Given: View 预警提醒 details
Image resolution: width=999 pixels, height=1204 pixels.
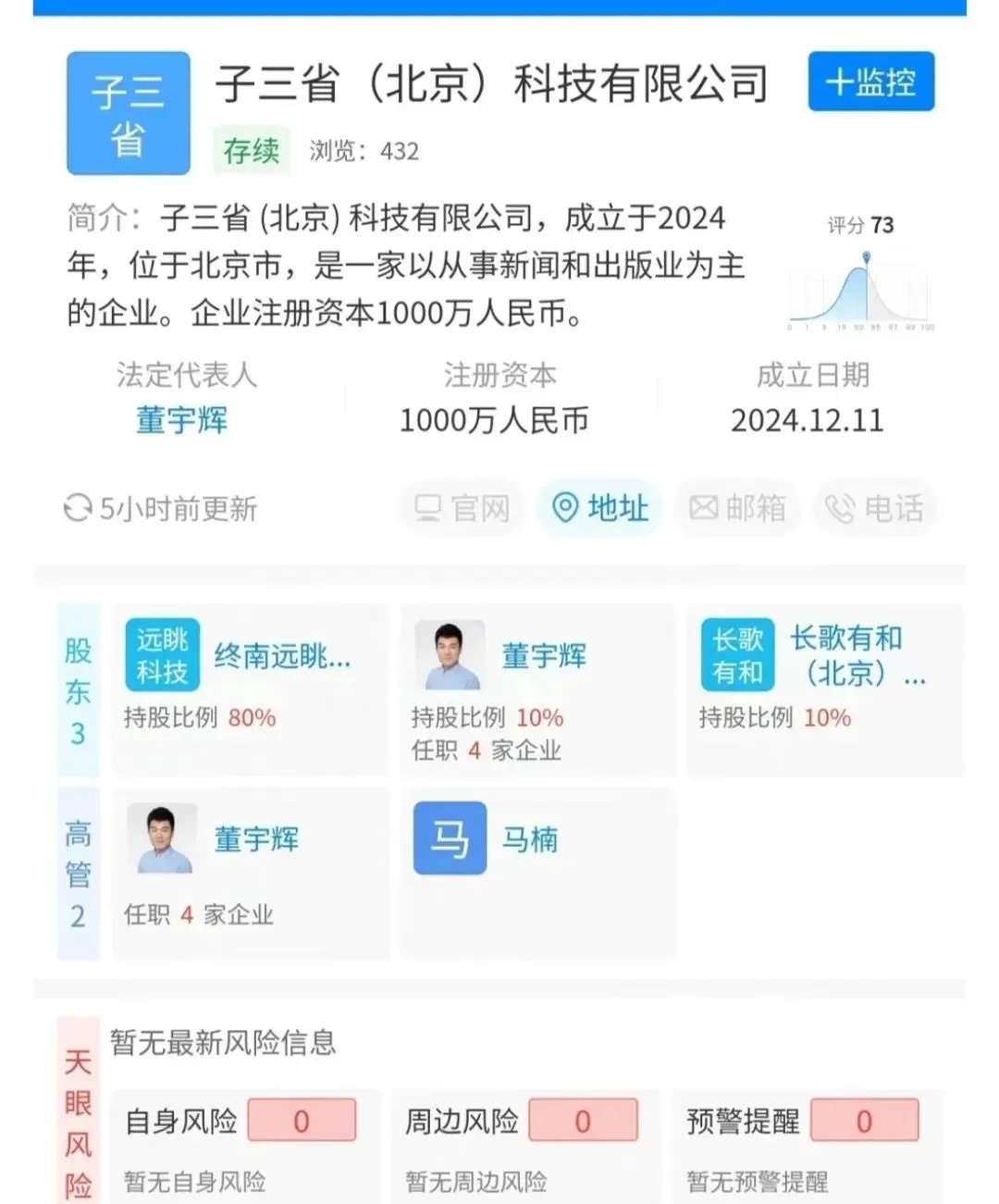Looking at the screenshot, I should pyautogui.click(x=805, y=1145).
